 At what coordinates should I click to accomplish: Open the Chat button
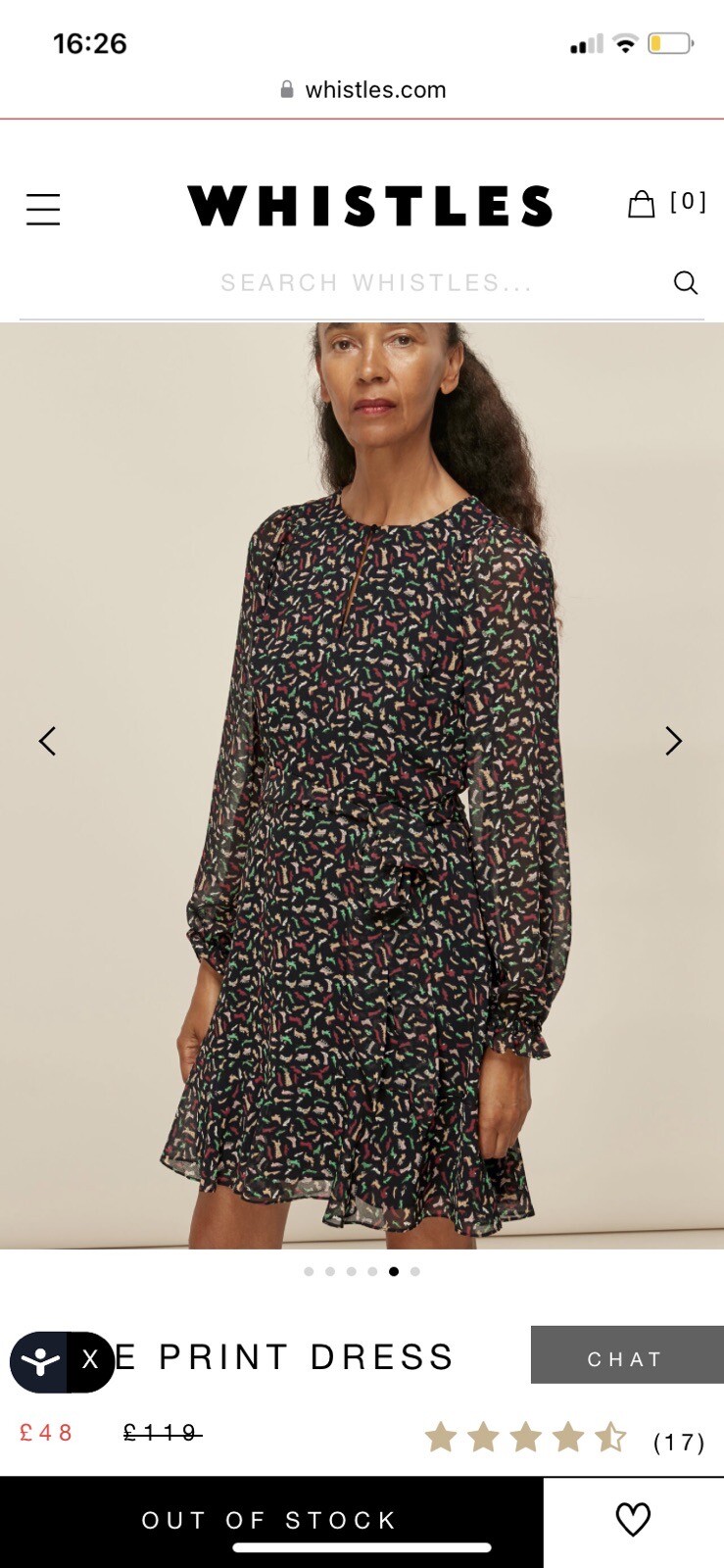626,1356
